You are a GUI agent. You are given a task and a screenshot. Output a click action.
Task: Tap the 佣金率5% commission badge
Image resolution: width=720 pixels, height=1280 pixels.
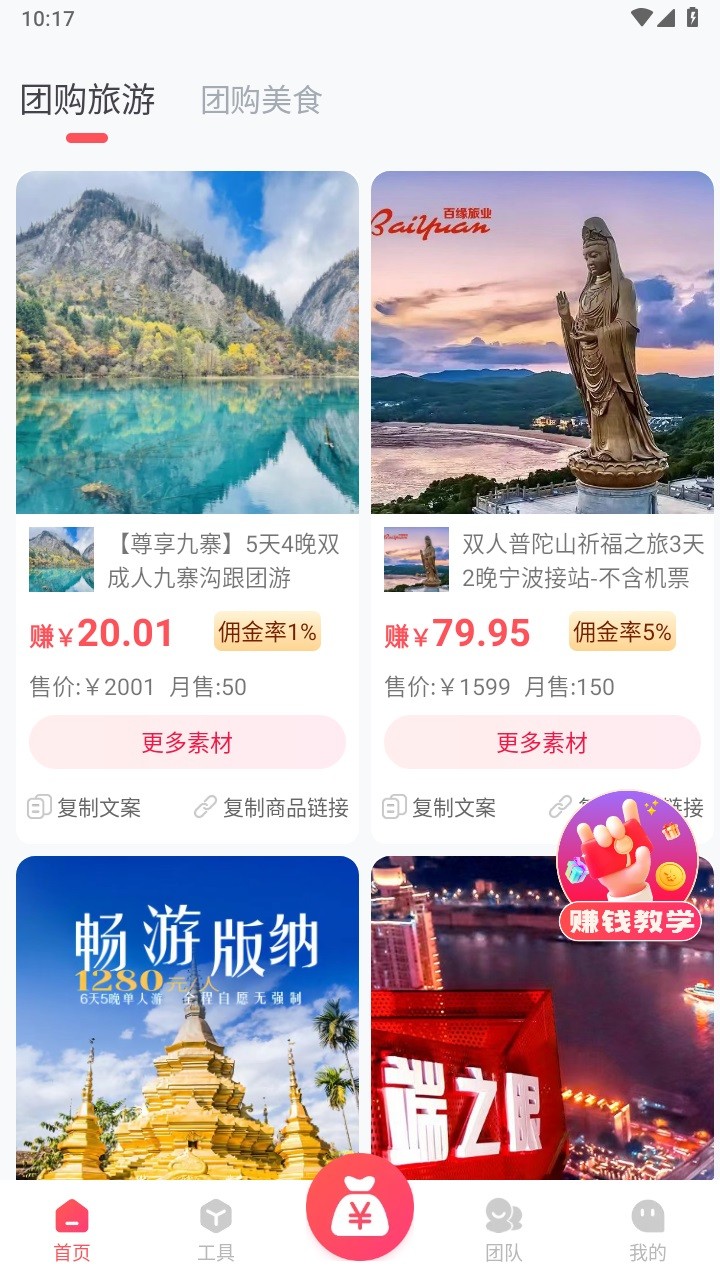click(x=622, y=633)
